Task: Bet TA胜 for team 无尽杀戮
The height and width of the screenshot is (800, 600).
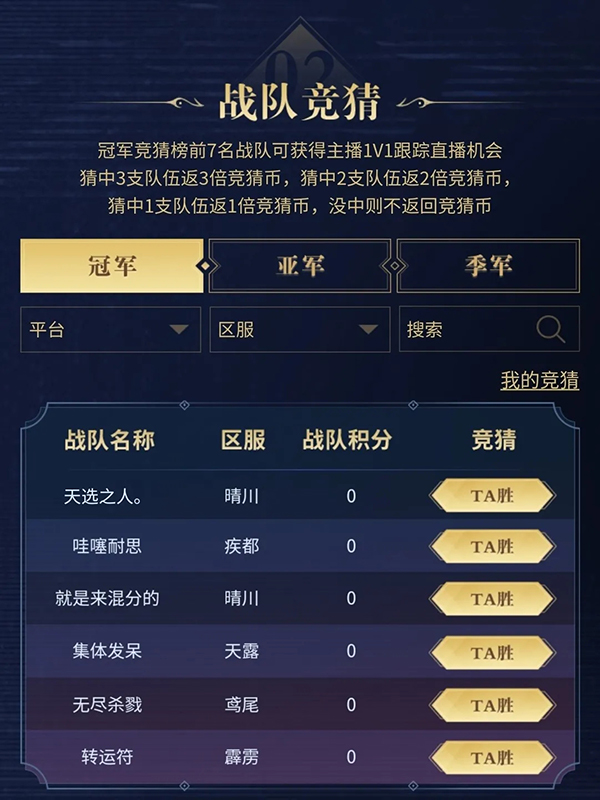Action: click(492, 705)
